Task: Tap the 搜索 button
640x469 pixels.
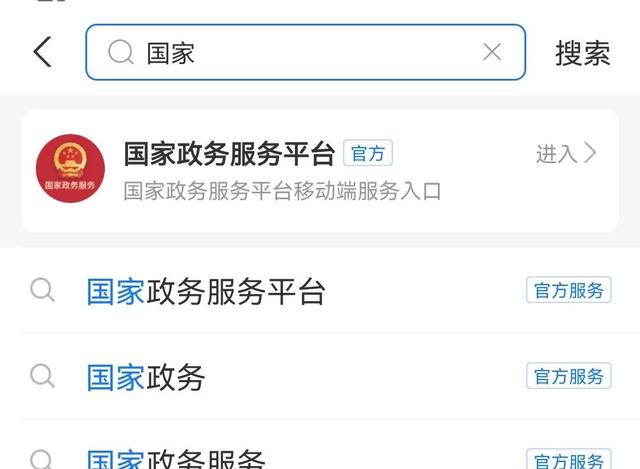Action: click(x=582, y=53)
